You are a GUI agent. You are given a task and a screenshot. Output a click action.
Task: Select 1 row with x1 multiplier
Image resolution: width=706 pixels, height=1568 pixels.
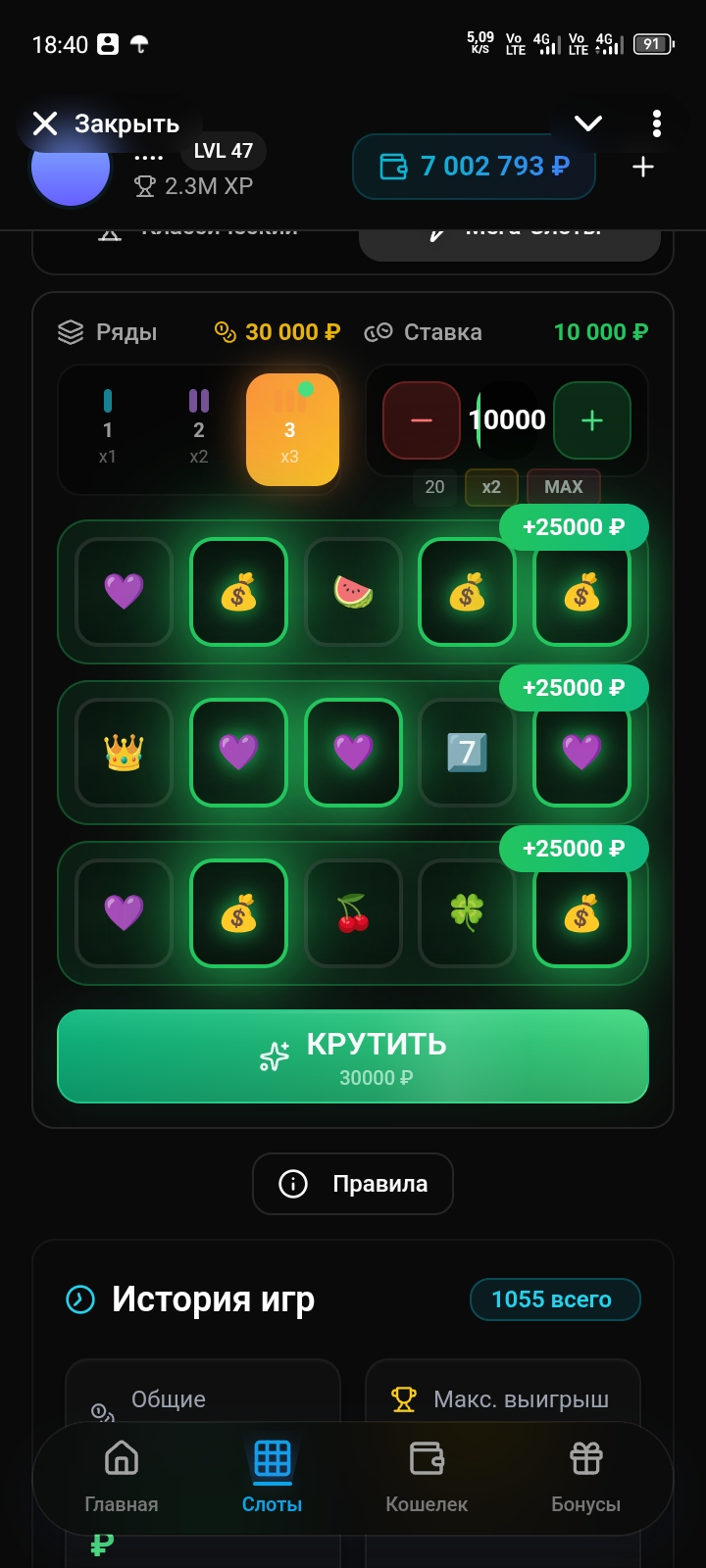[x=108, y=428]
